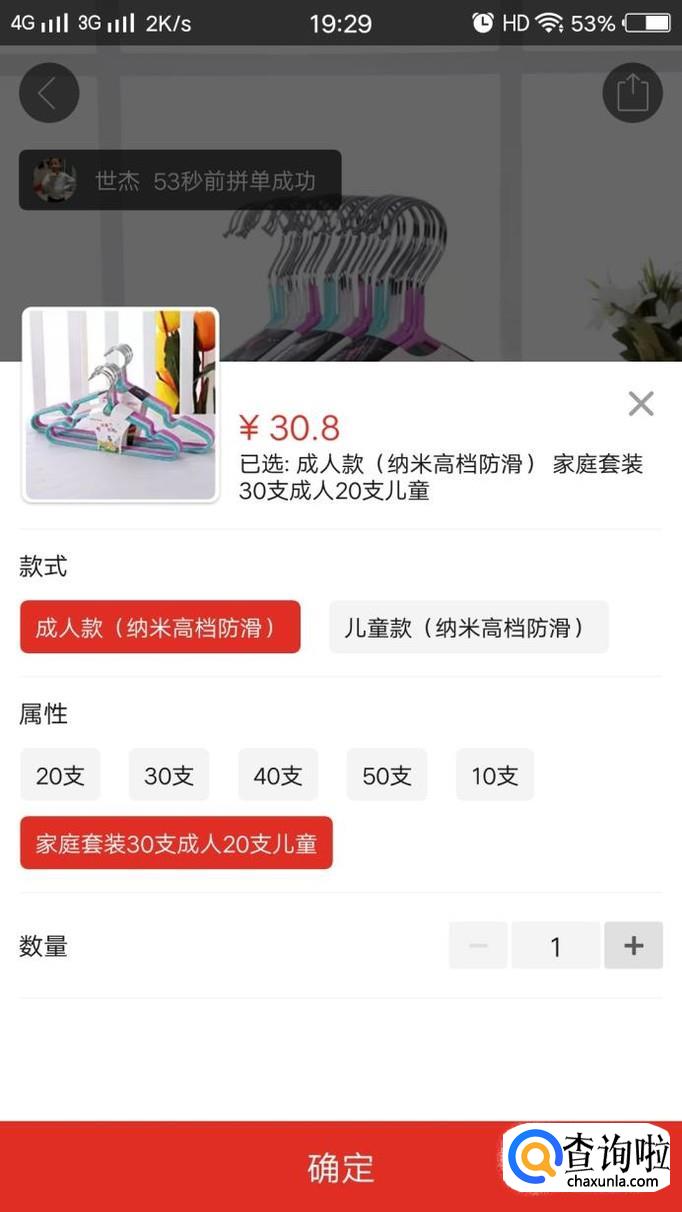Increase quantity with the plus button

coord(633,946)
